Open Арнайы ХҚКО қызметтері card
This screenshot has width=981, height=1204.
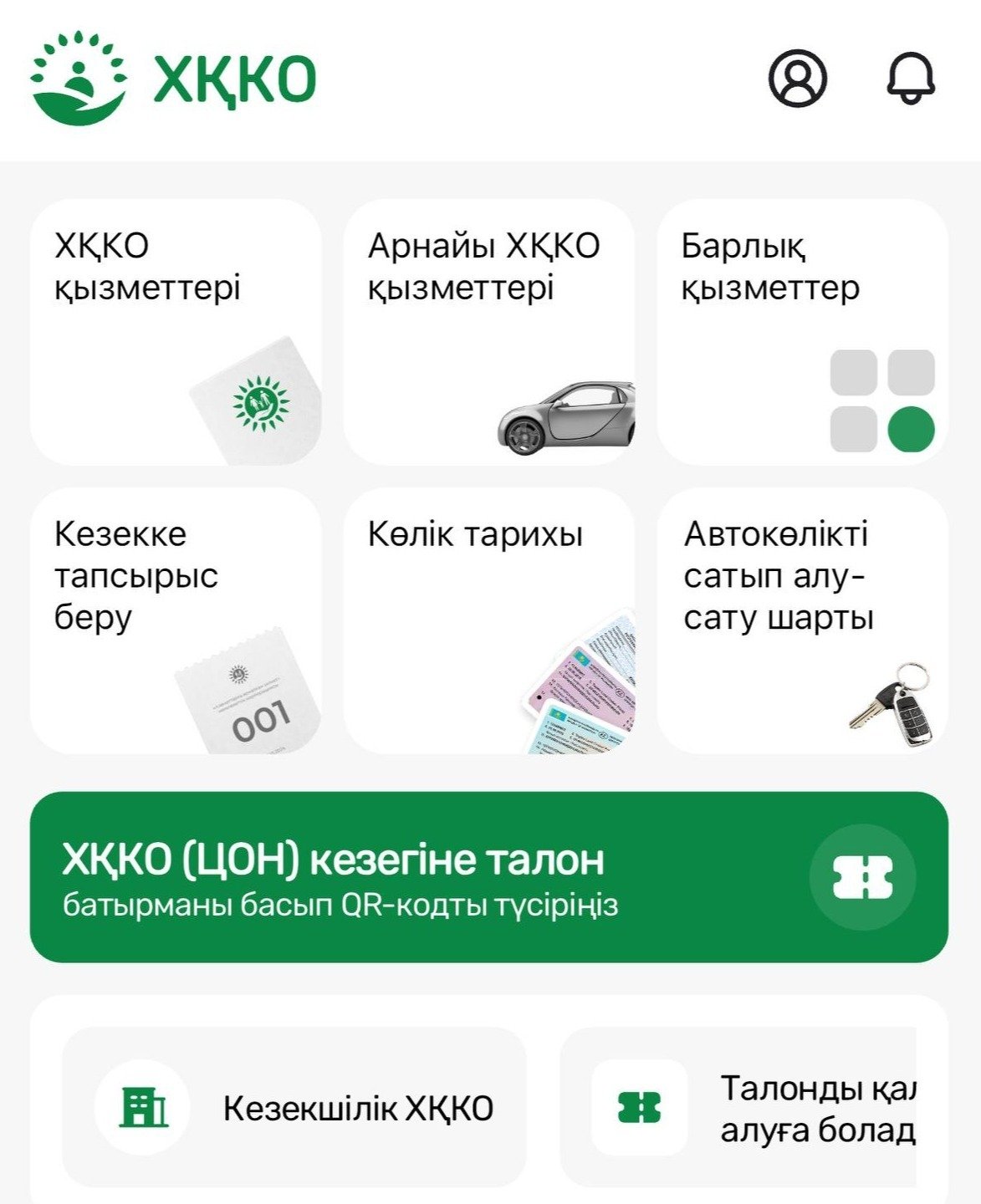489,332
